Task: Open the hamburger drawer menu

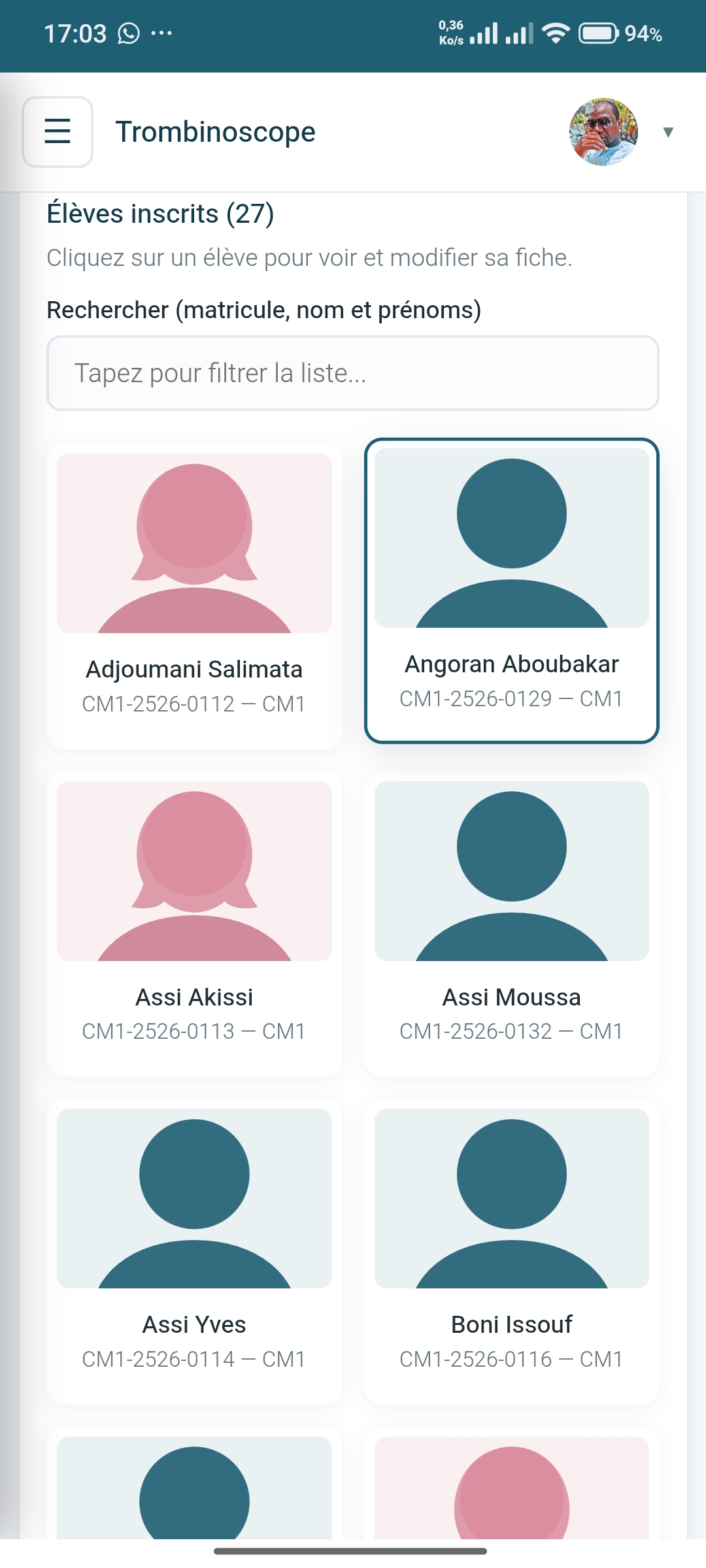Action: [x=58, y=132]
